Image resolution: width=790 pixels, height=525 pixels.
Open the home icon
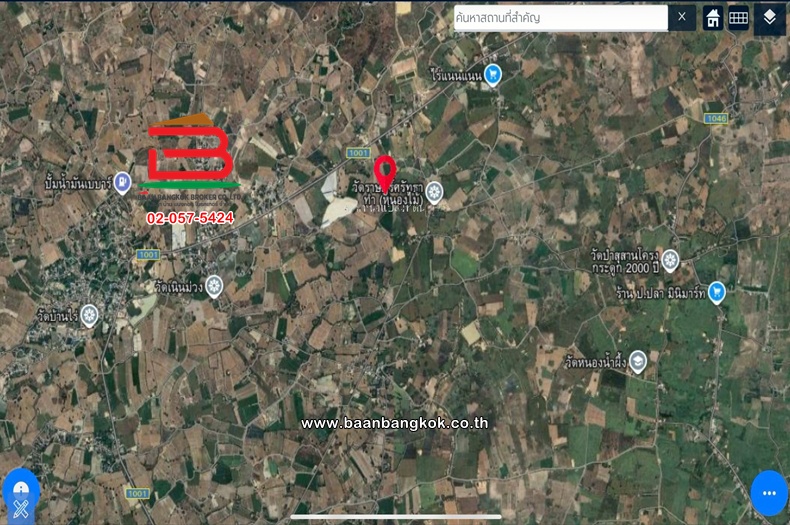coord(713,18)
